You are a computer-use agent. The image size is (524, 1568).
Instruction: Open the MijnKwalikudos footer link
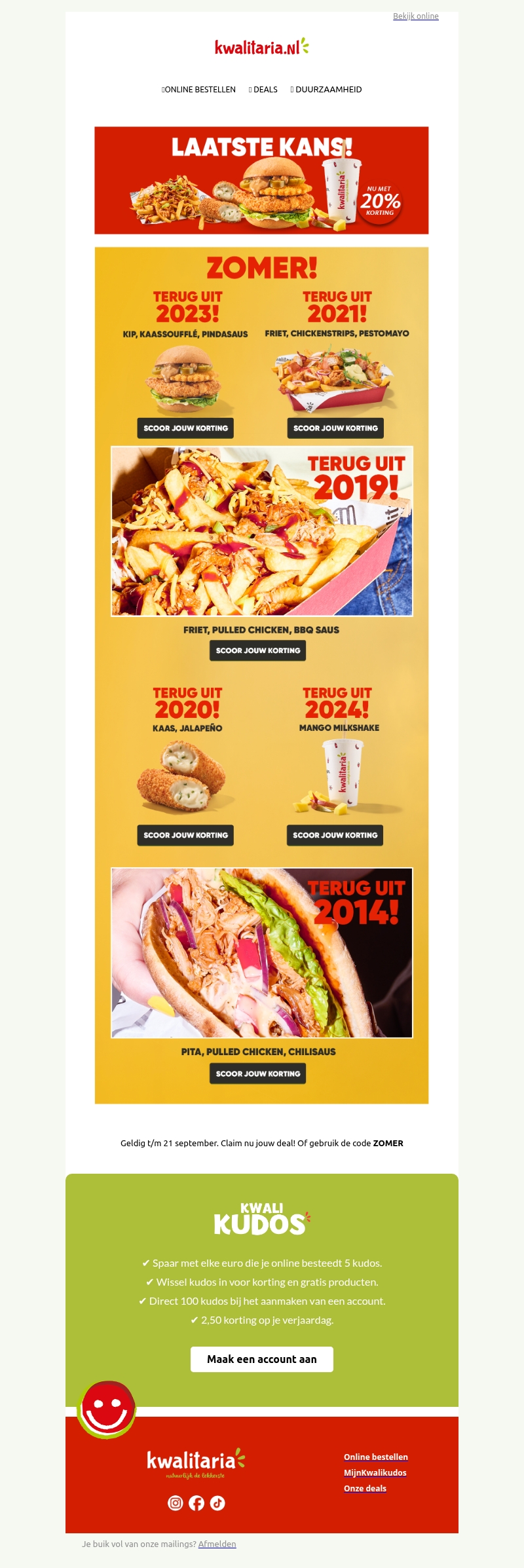(x=375, y=1472)
